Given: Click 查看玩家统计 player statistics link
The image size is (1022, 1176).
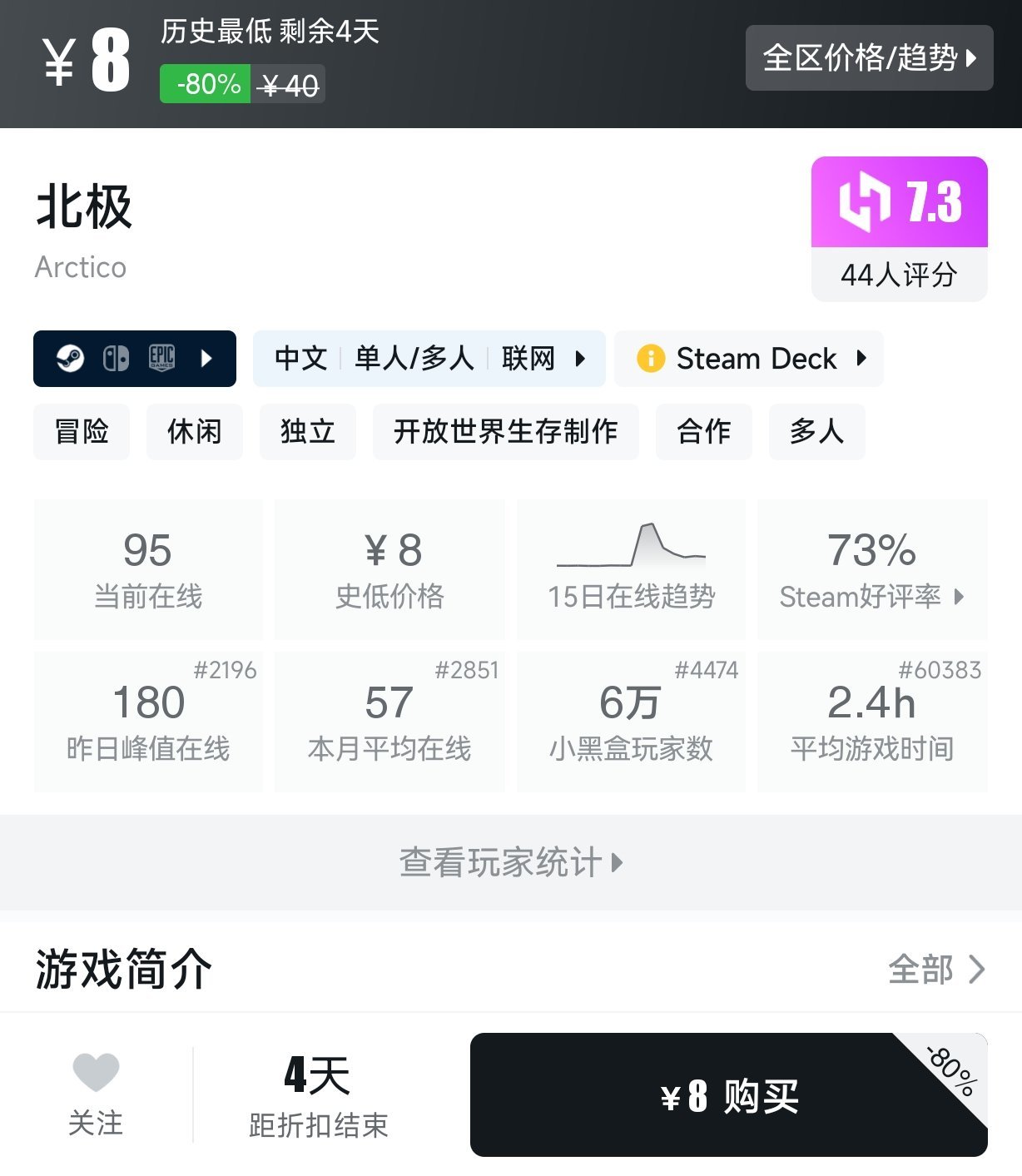Looking at the screenshot, I should [x=510, y=862].
